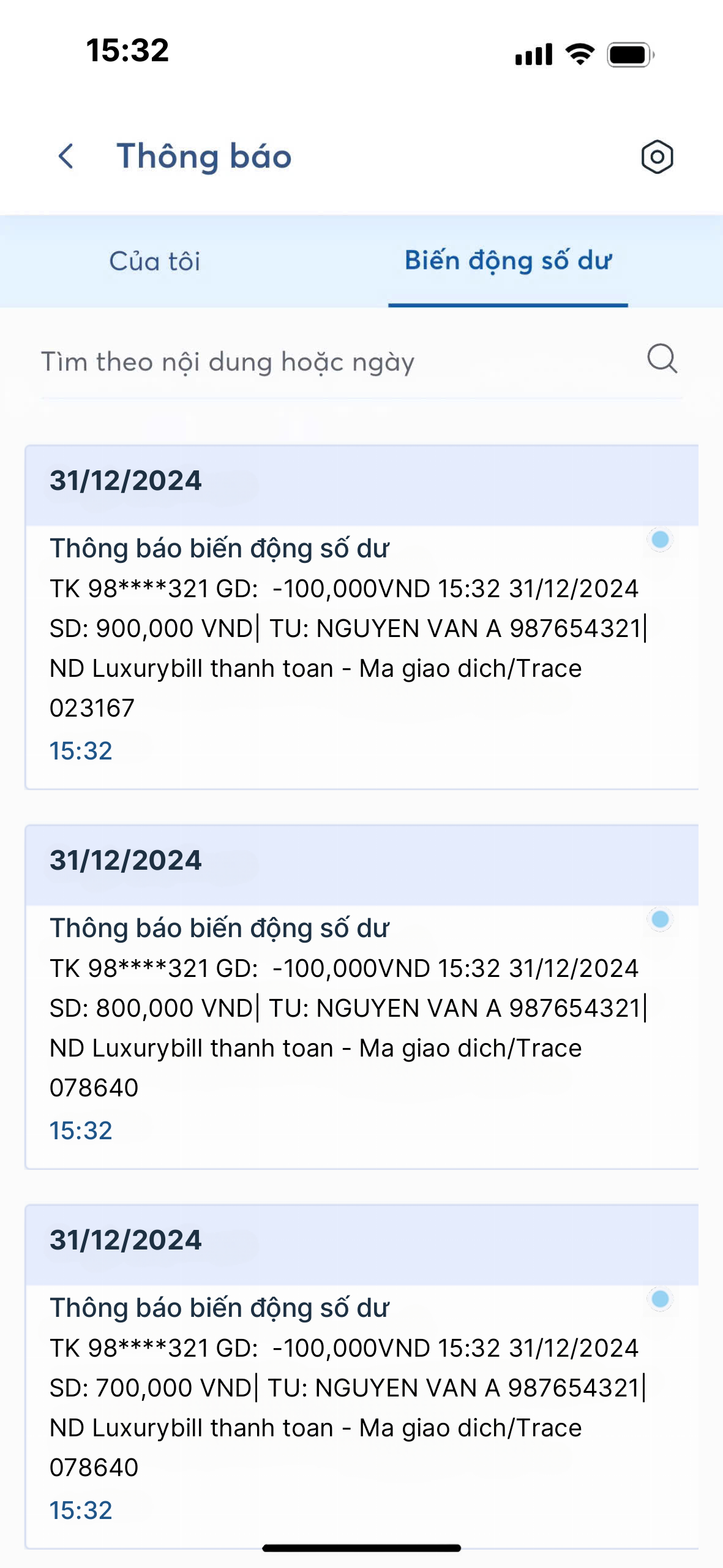Image resolution: width=723 pixels, height=1568 pixels.
Task: Select the Biến động số dư tab
Action: 508,262
